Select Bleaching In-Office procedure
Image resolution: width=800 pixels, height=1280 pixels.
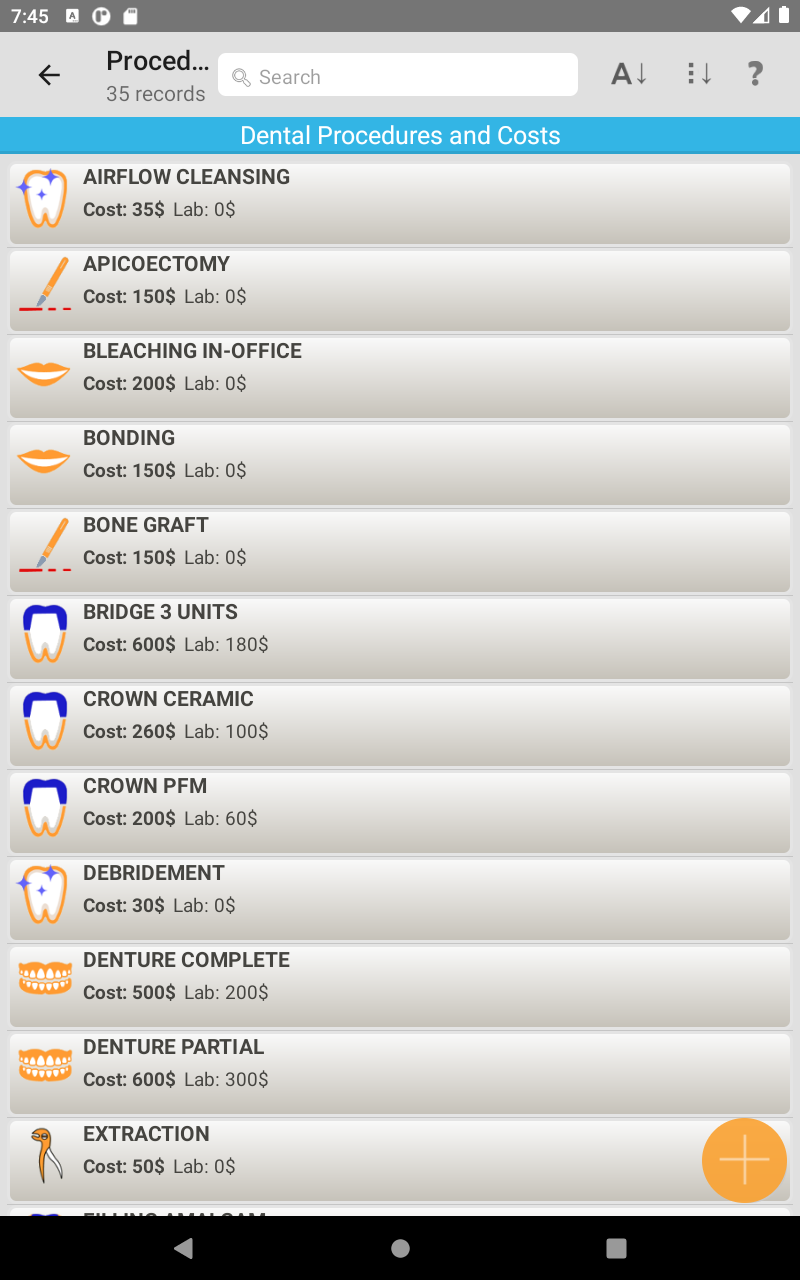coord(400,378)
